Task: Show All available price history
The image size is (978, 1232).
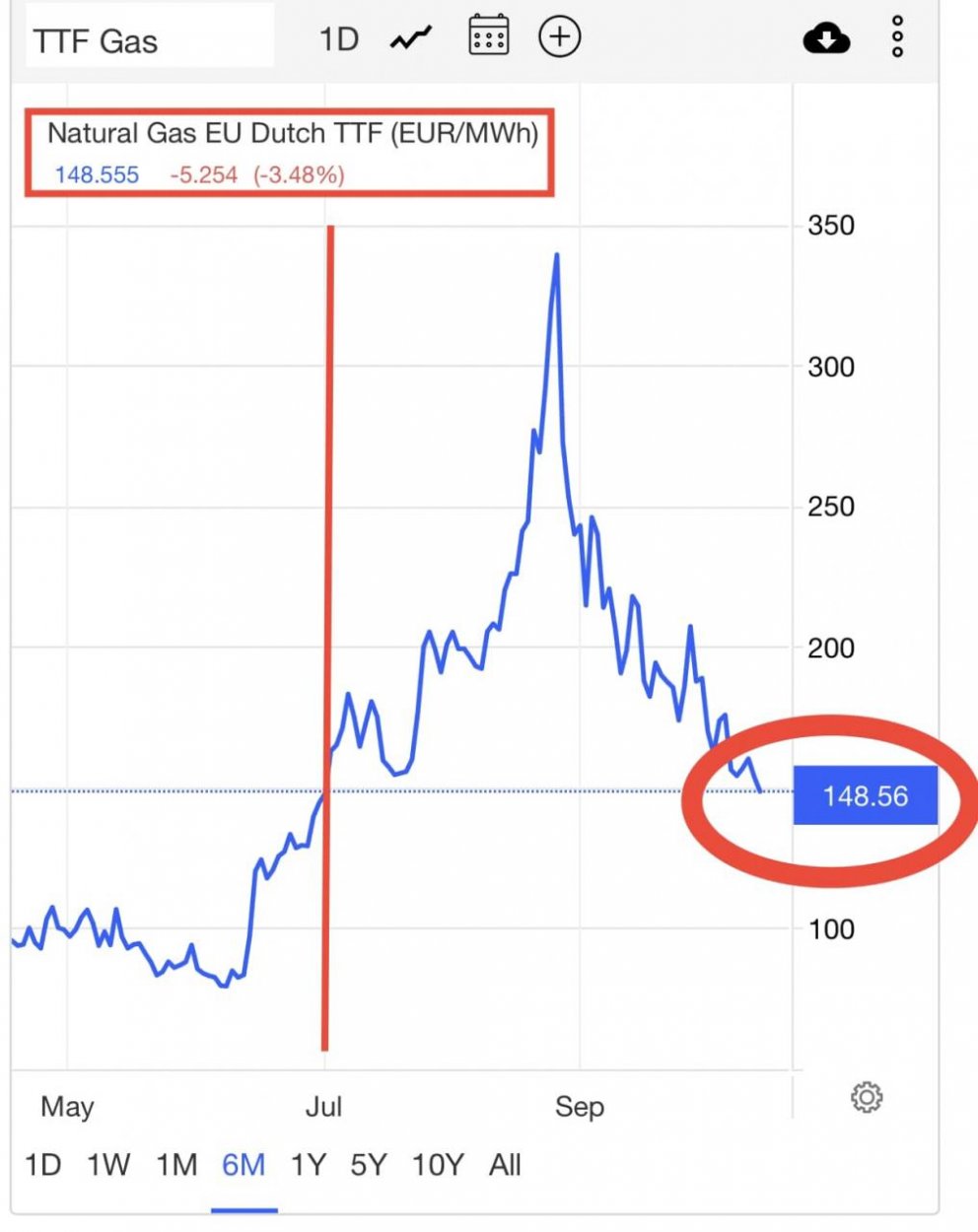Action: (505, 1166)
